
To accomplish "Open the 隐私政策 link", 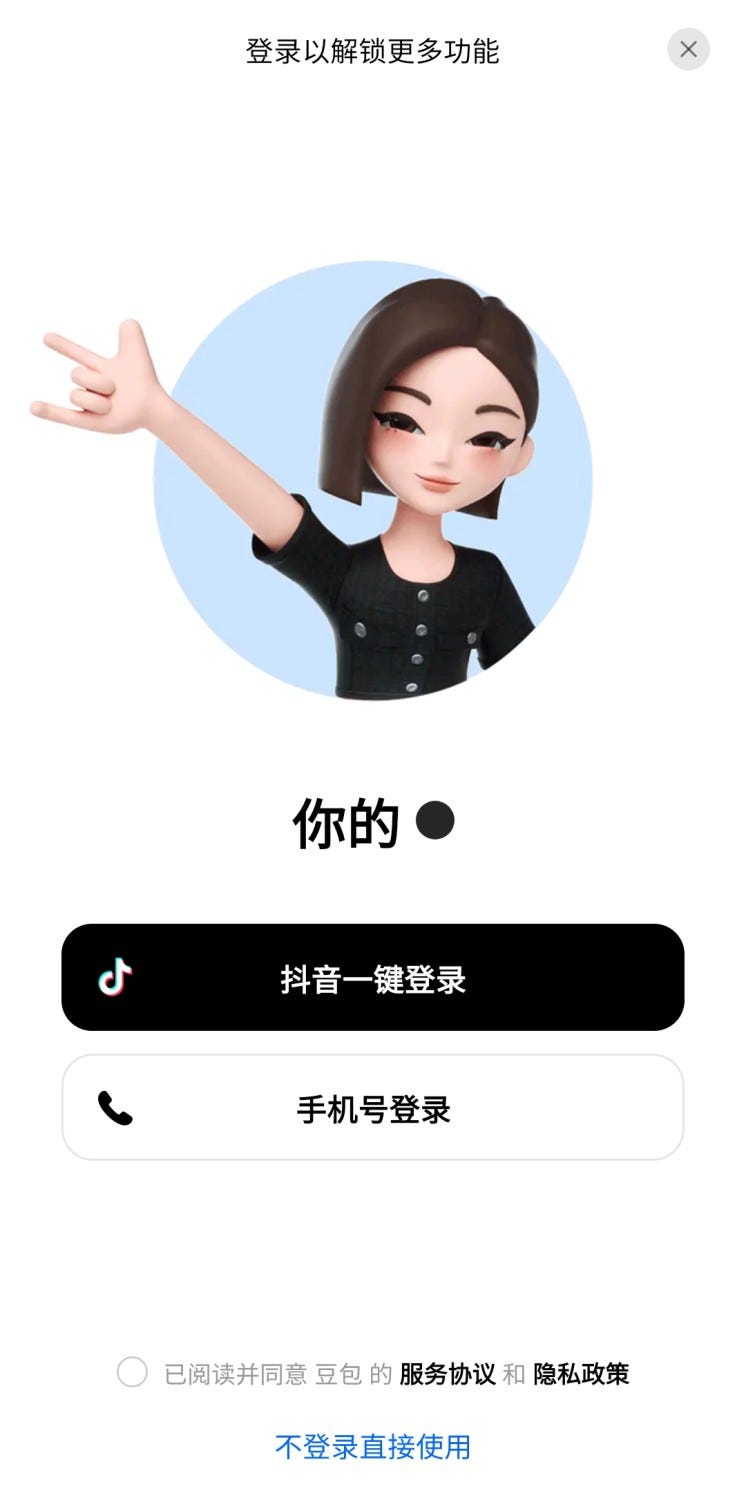I will point(581,1374).
